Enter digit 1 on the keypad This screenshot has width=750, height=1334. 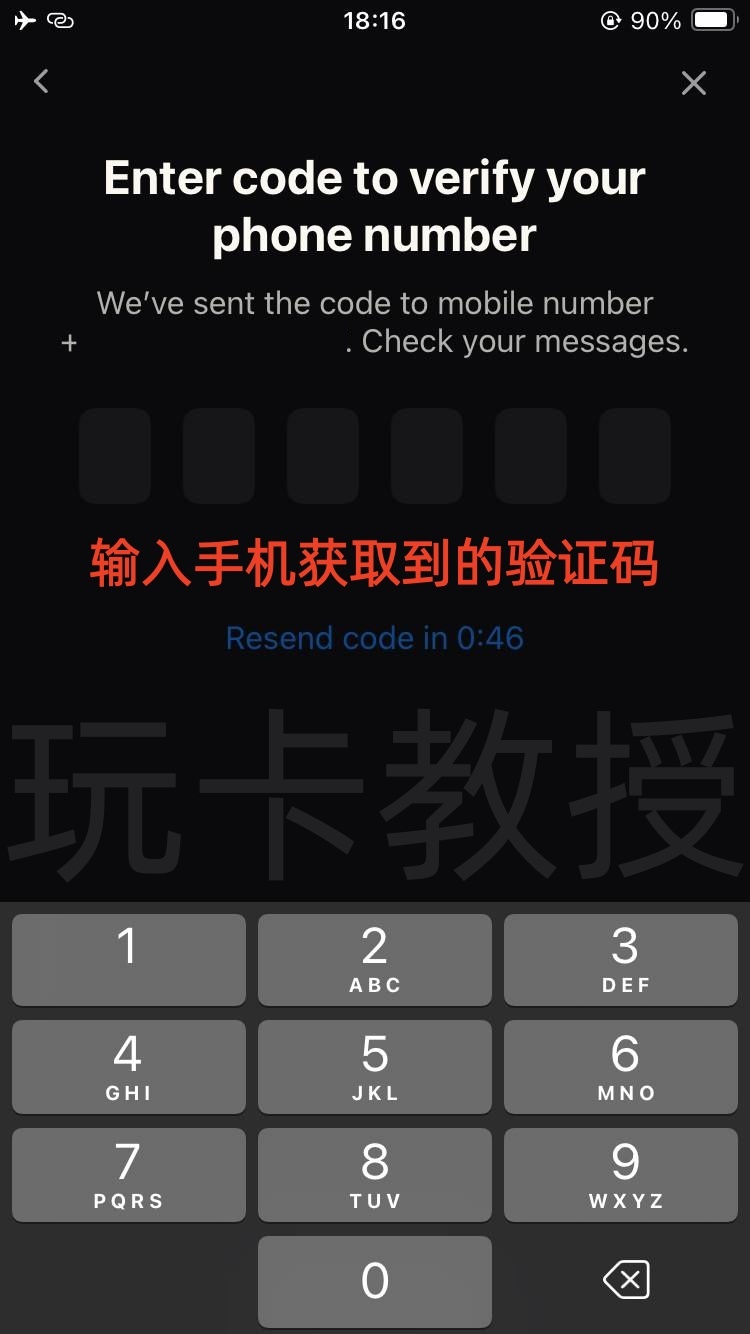(128, 959)
